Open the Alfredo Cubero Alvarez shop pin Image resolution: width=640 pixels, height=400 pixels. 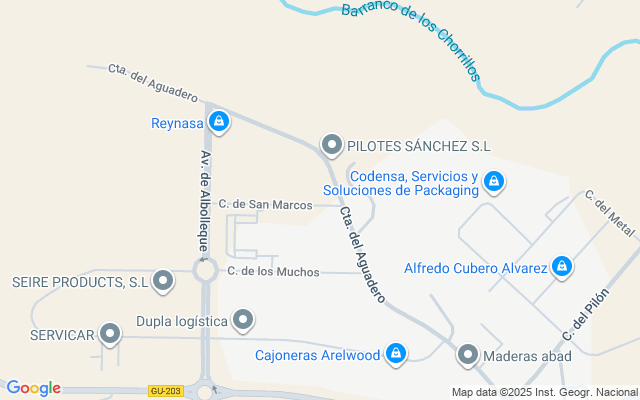pyautogui.click(x=562, y=267)
